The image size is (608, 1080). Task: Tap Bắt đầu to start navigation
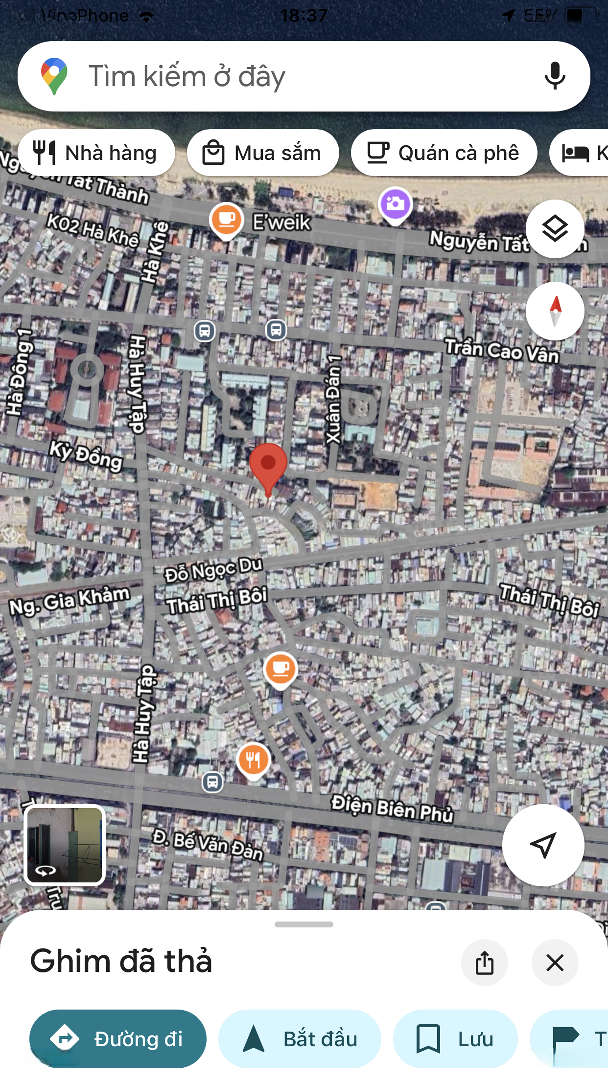pyautogui.click(x=300, y=1039)
